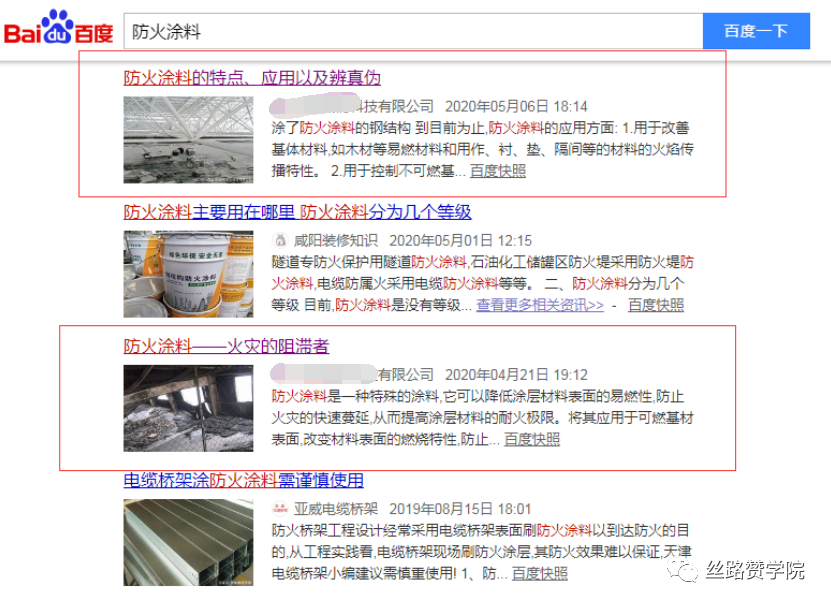Open 百度快照 for the 咸阳装修知识 result
The width and height of the screenshot is (831, 606).
(656, 305)
